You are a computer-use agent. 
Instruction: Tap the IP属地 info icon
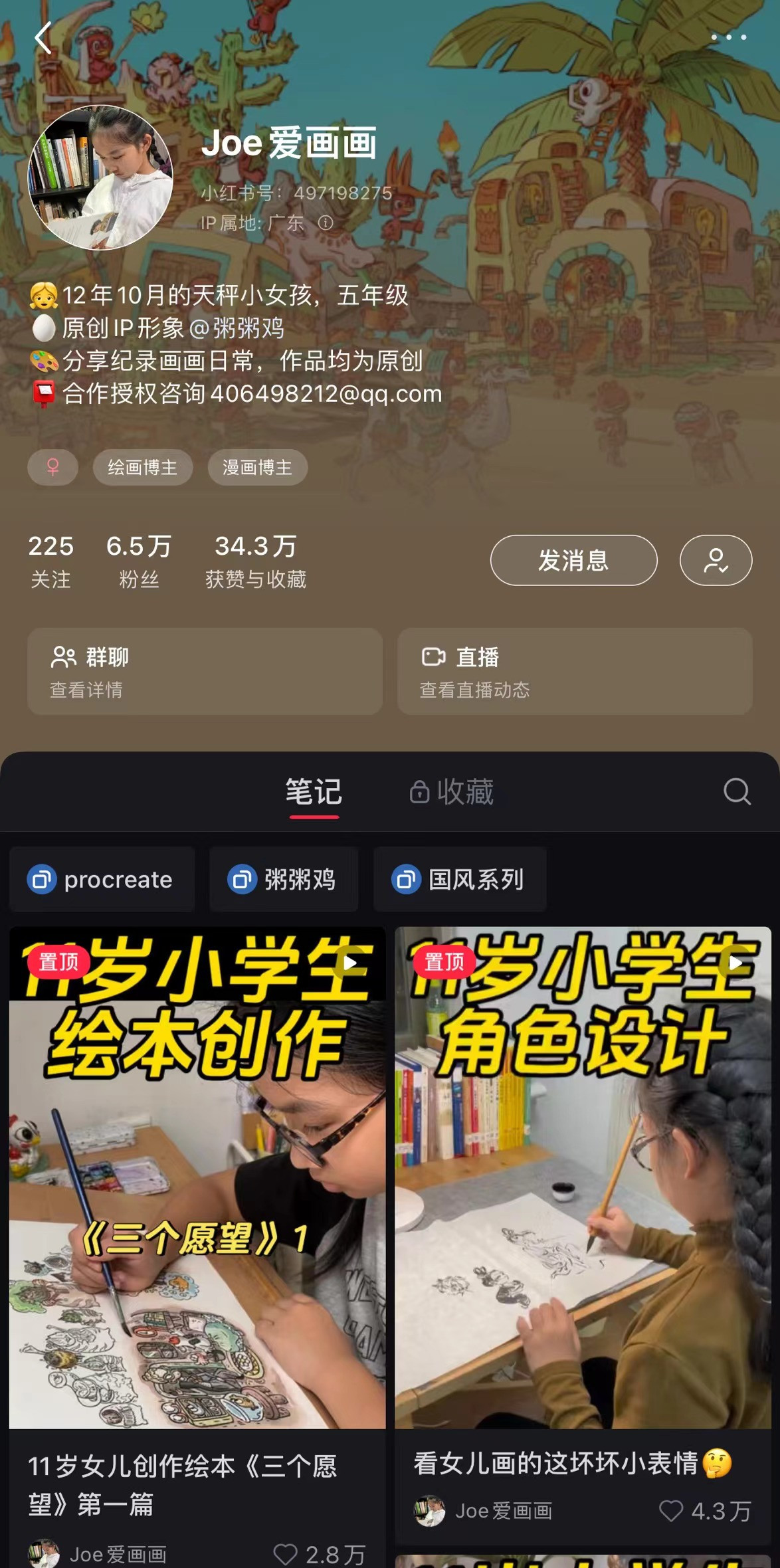pyautogui.click(x=326, y=223)
